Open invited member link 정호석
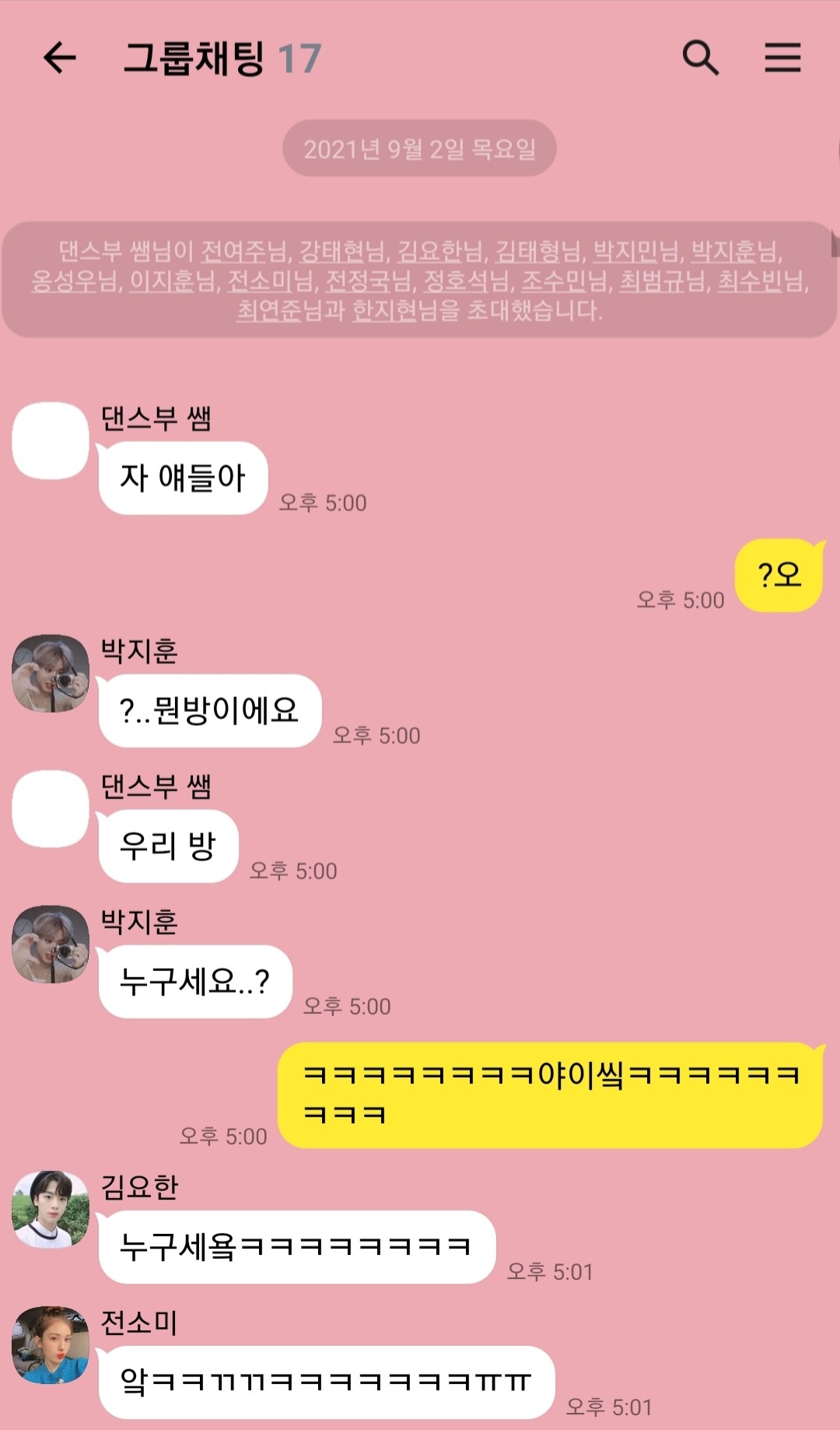840x1430 pixels. tap(456, 281)
